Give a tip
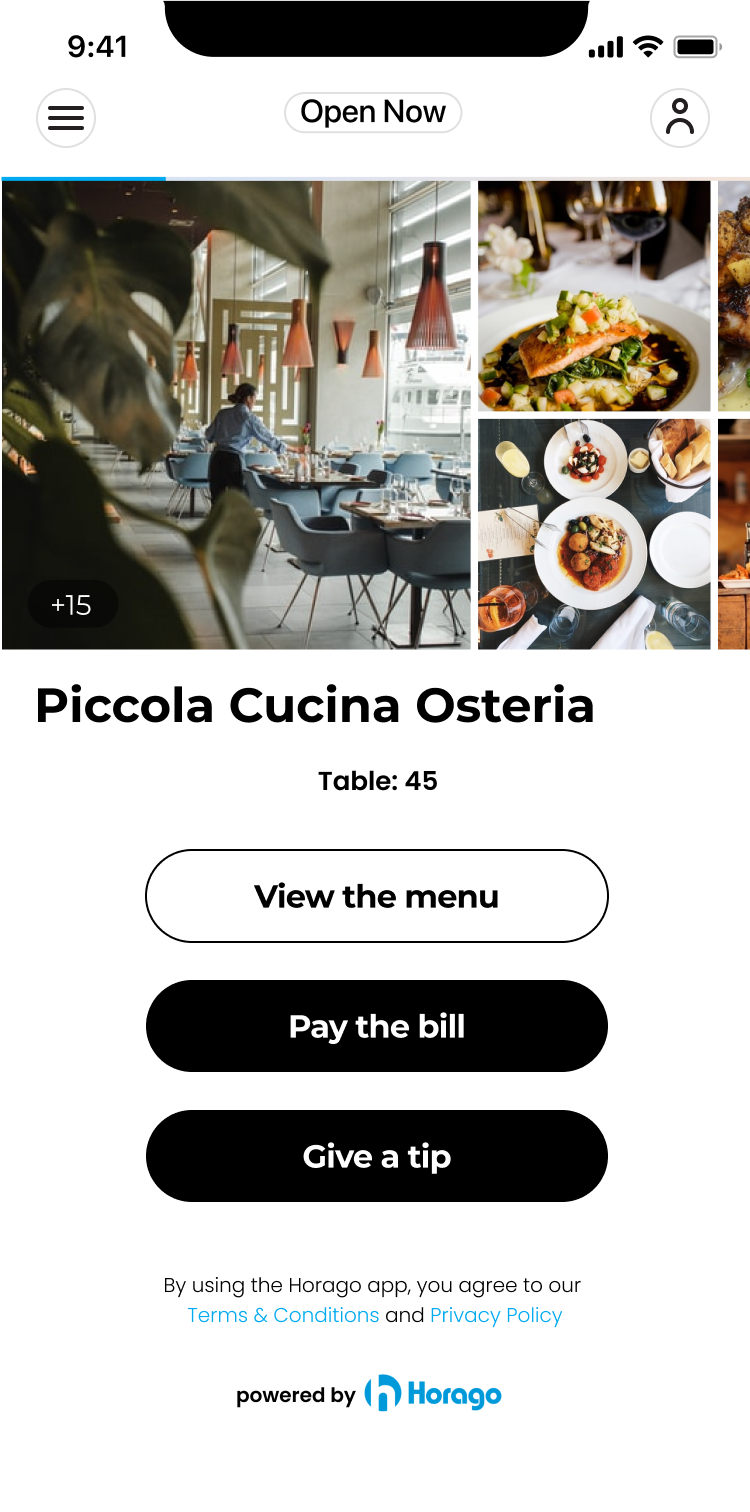Screen dimensions: 750x1512 click(x=377, y=1156)
